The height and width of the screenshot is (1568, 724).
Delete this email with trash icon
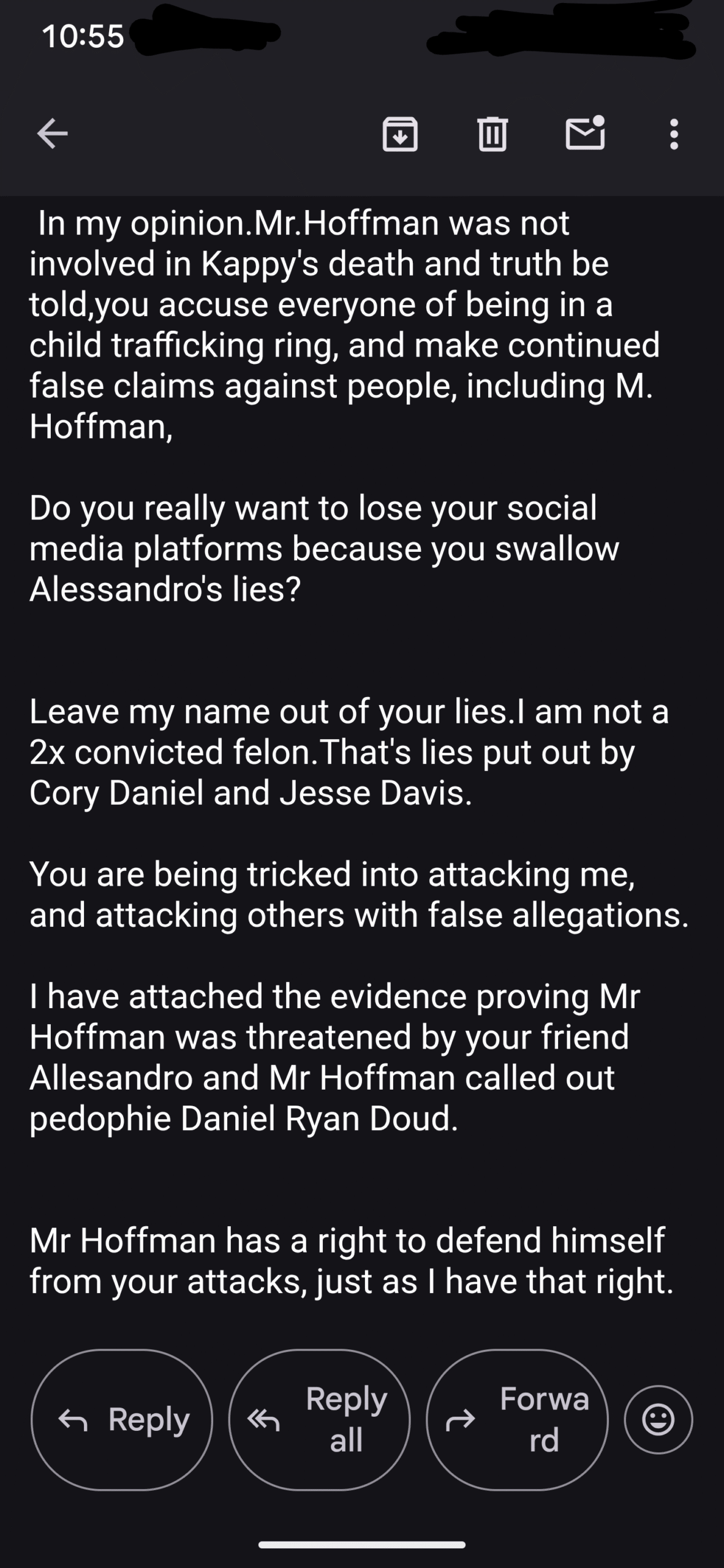492,134
